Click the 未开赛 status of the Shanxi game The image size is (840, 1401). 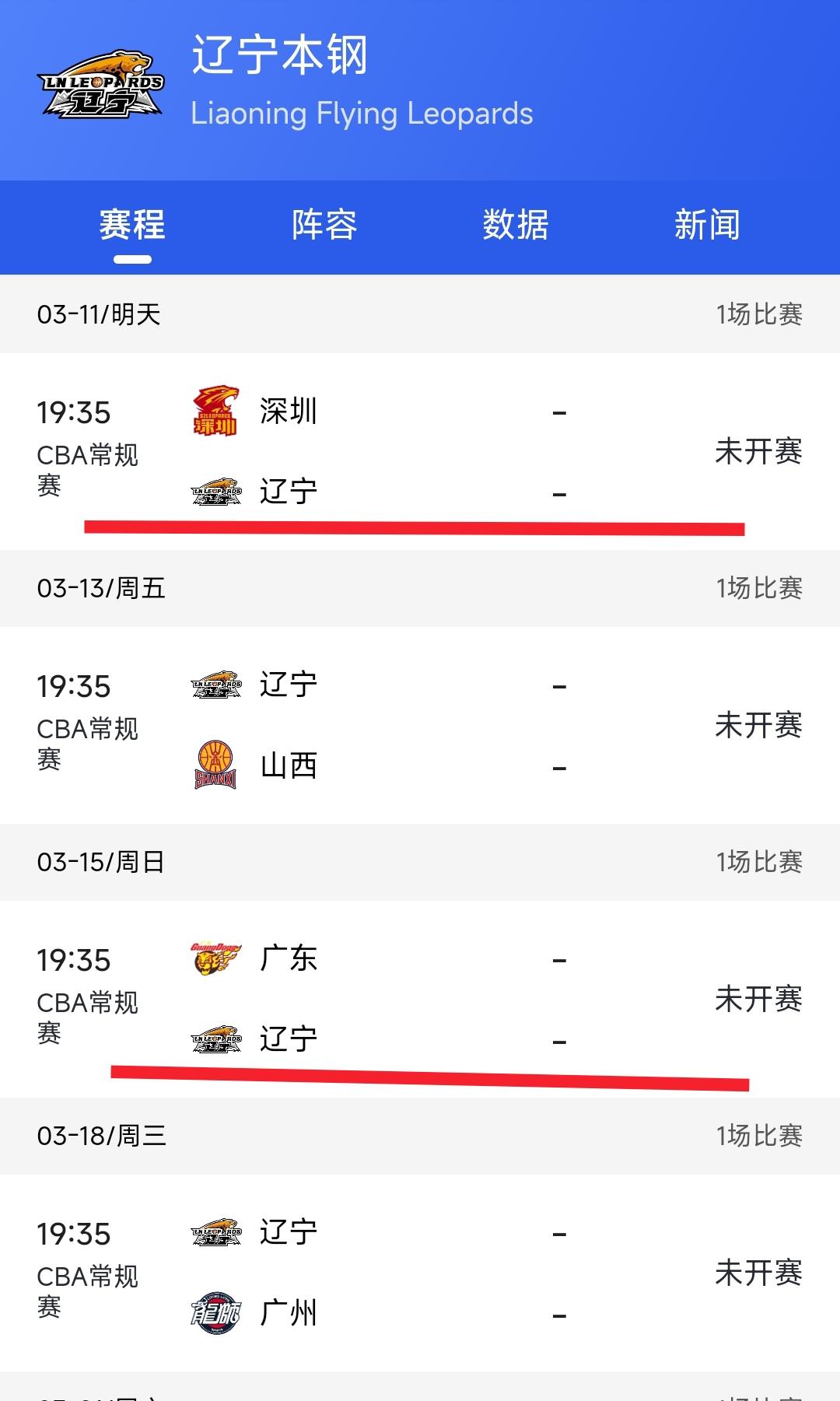point(758,727)
